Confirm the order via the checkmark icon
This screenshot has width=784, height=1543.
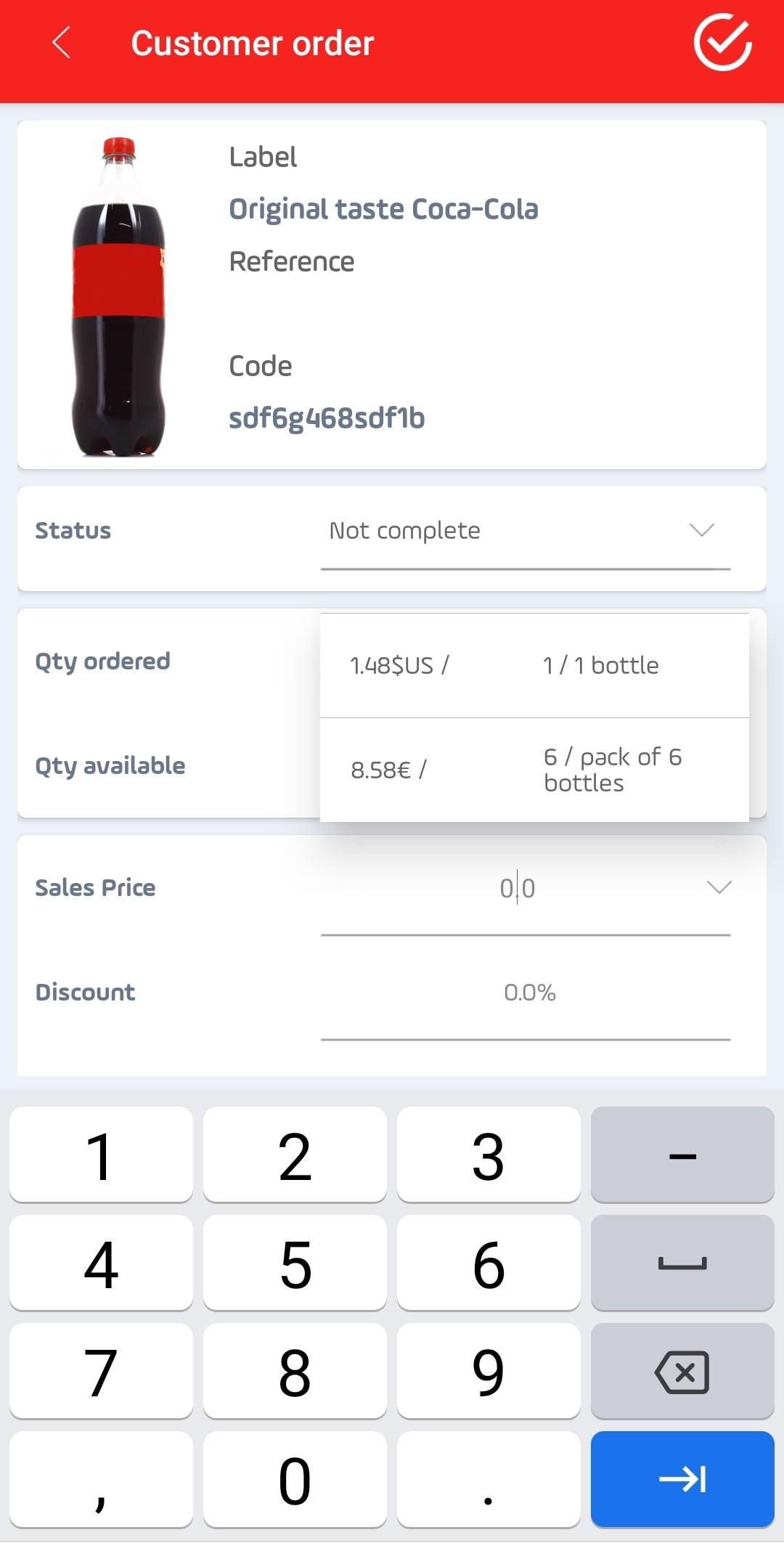(724, 43)
